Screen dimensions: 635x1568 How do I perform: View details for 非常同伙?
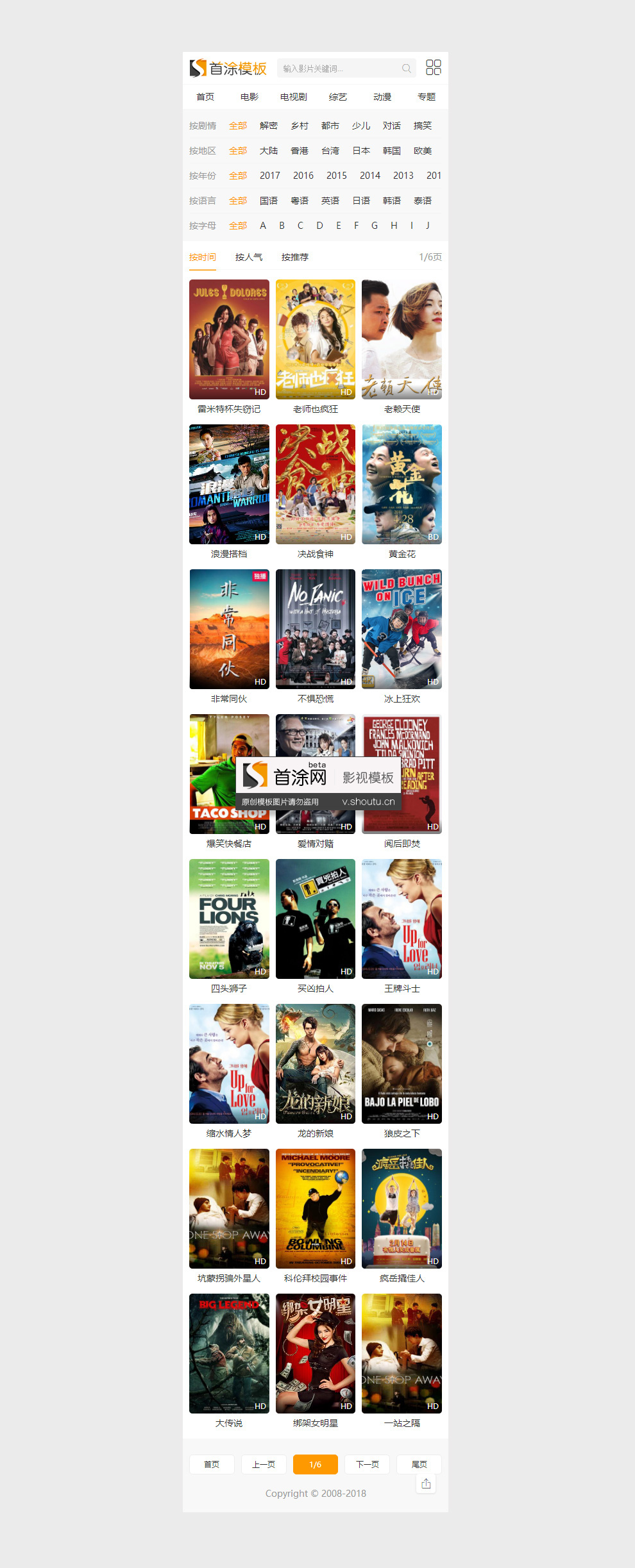[x=229, y=630]
